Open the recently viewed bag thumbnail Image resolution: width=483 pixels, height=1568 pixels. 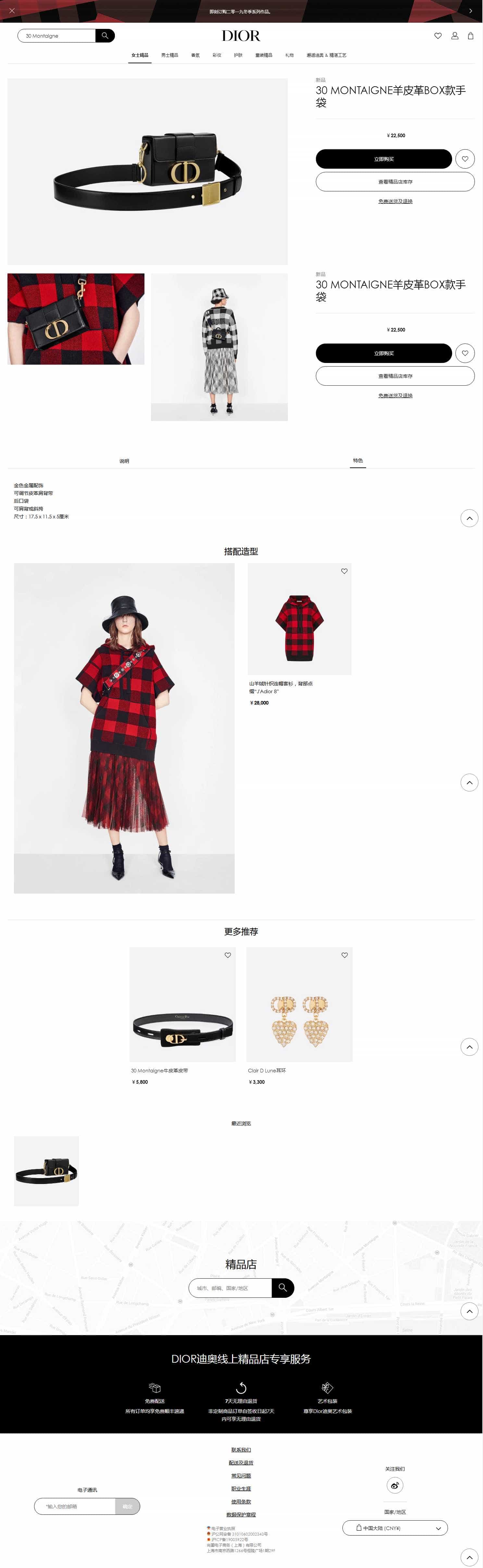tap(46, 1171)
